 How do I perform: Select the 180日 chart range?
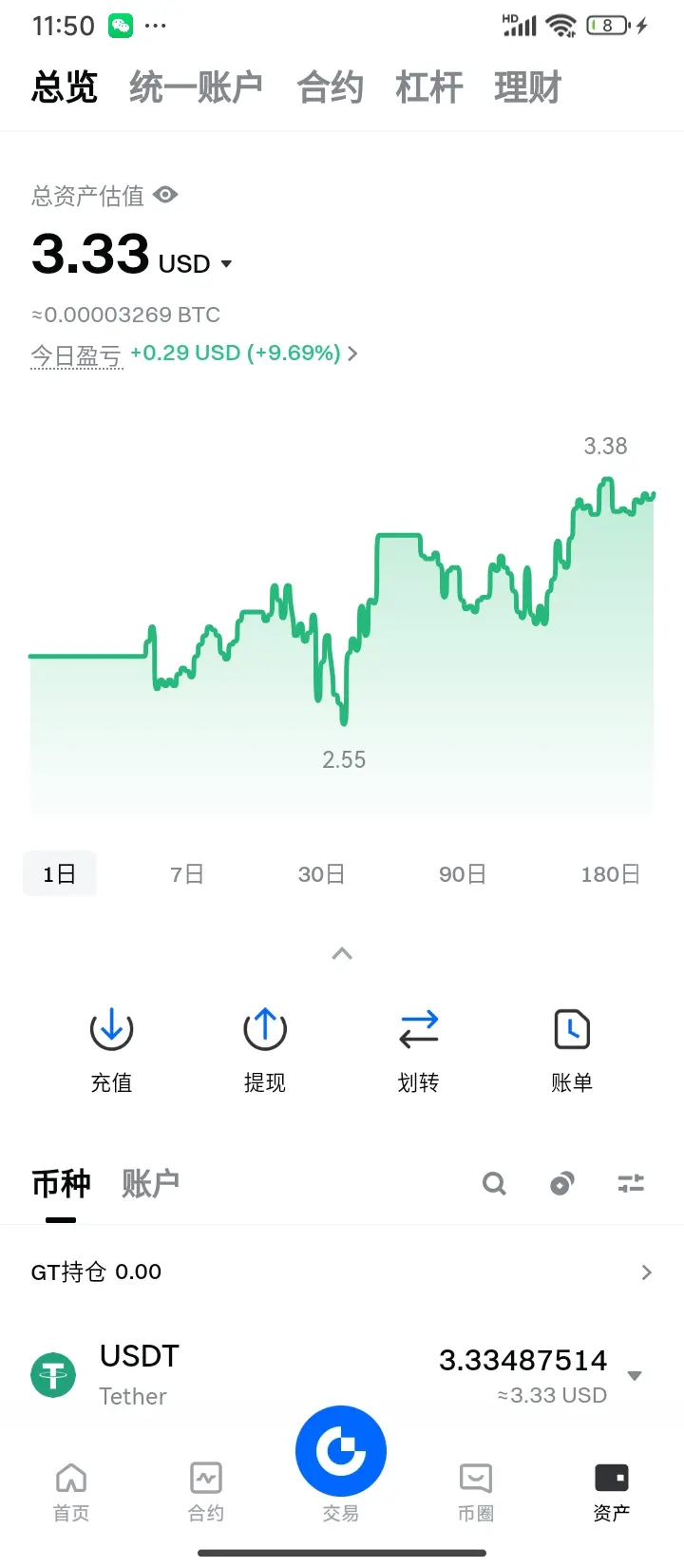pos(610,874)
